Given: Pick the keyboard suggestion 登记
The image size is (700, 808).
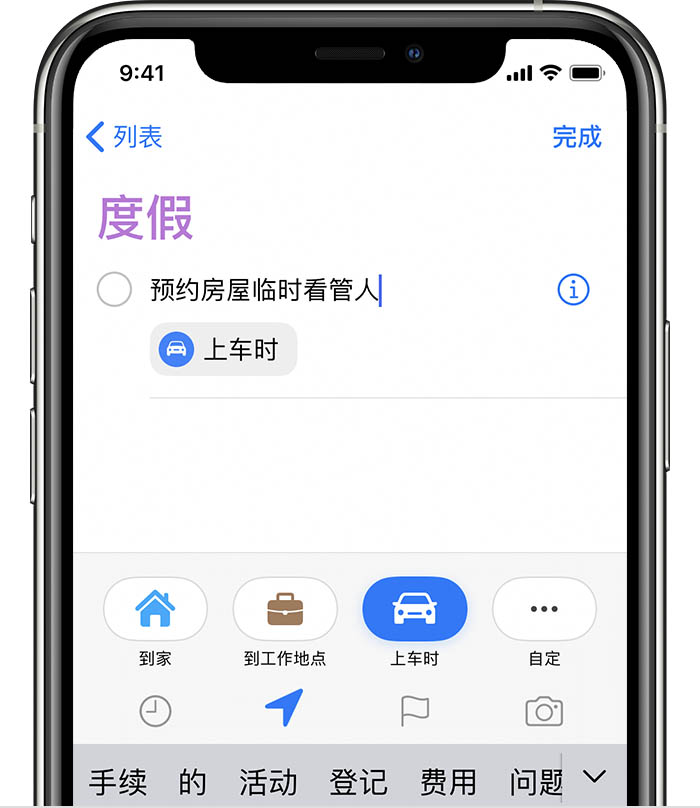Looking at the screenshot, I should tap(358, 781).
